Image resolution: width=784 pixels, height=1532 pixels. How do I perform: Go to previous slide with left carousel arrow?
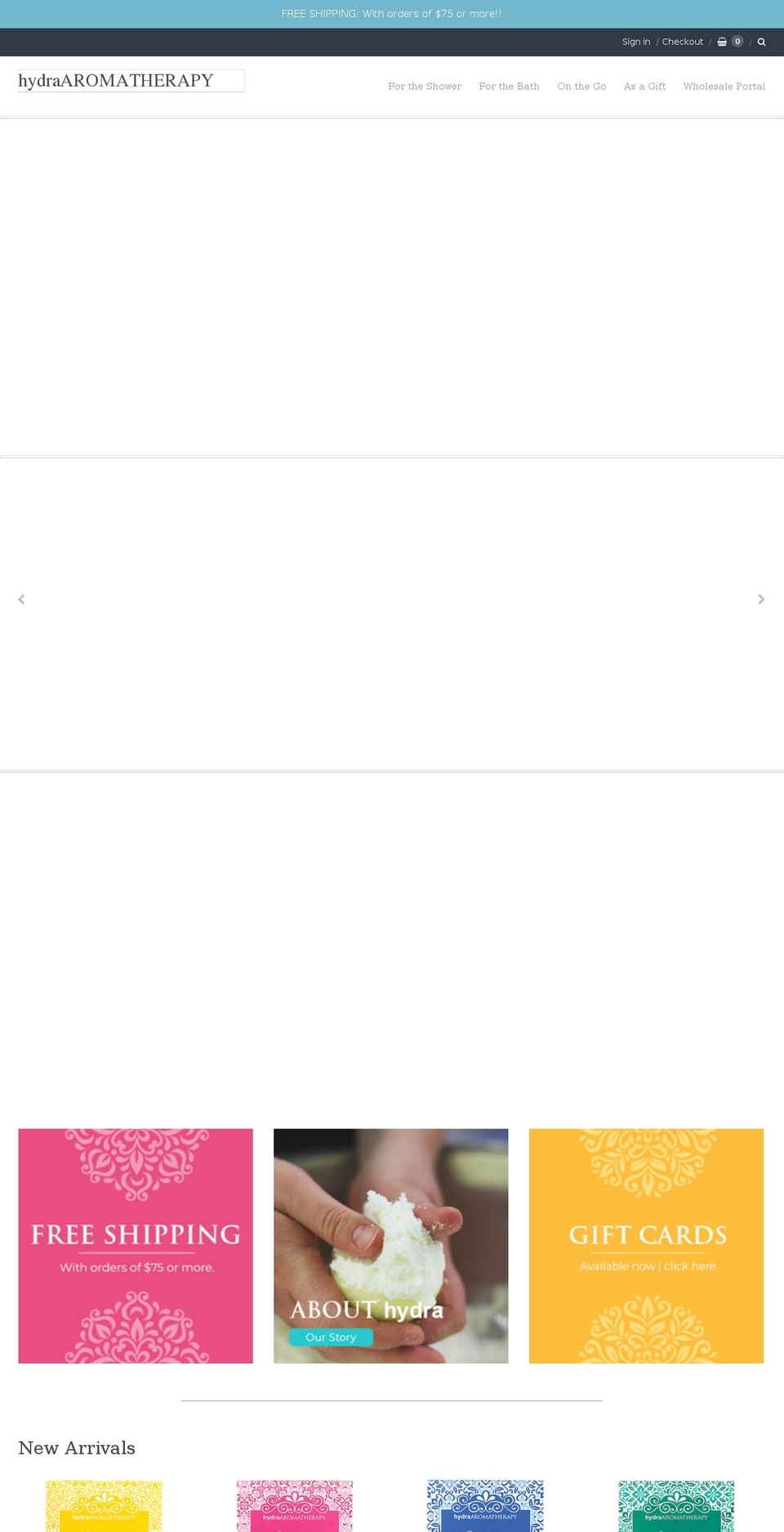tap(21, 599)
